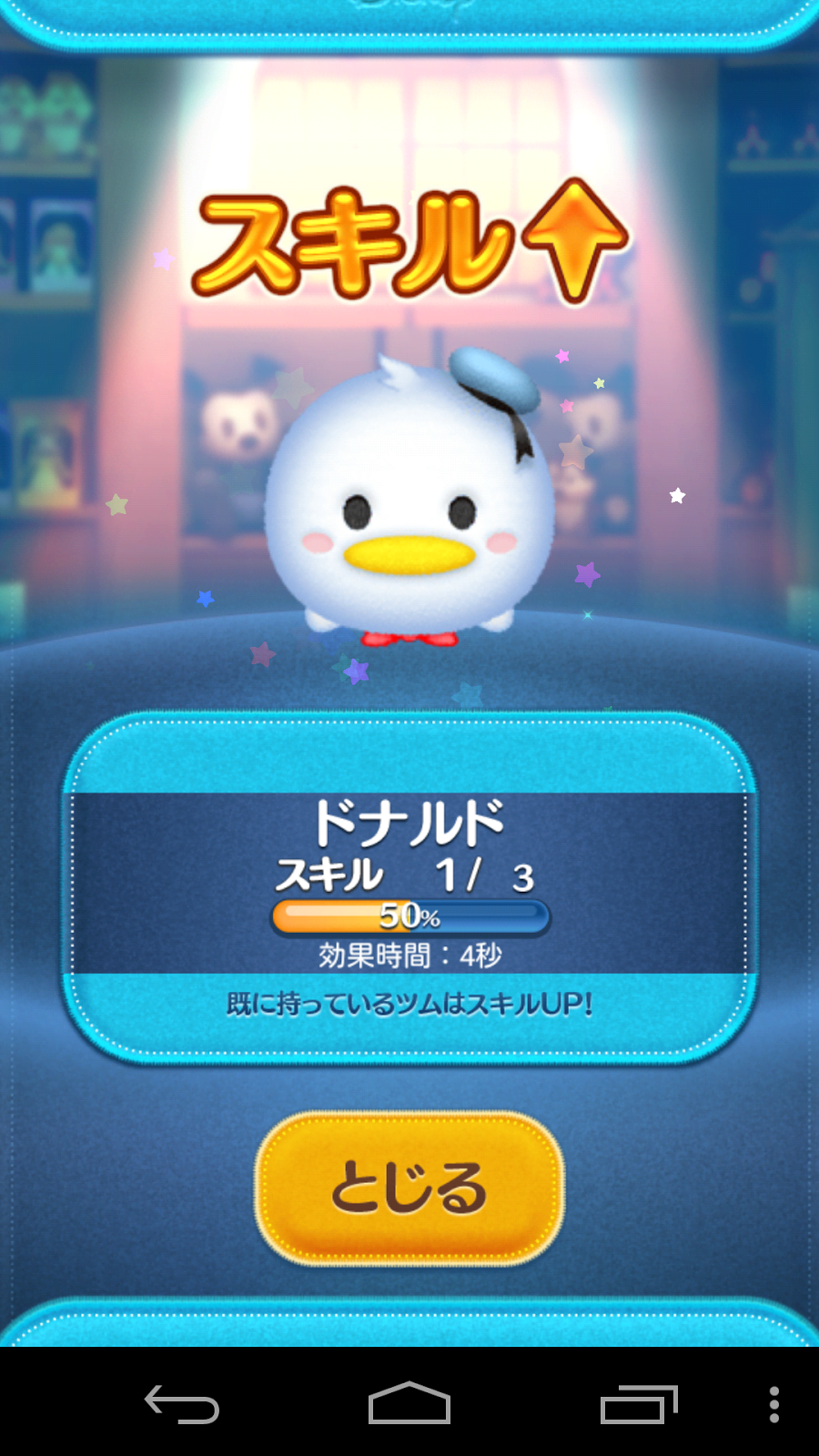819x1456 pixels.
Task: Close the skill-up dialog with とじる
Action: pos(409,1188)
